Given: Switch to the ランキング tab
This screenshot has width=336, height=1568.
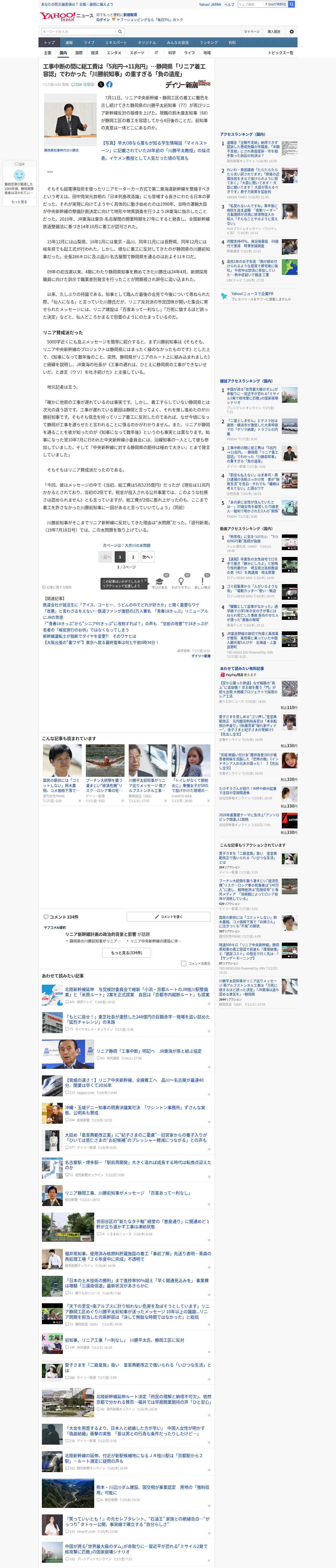Looking at the screenshot, I should [209, 43].
